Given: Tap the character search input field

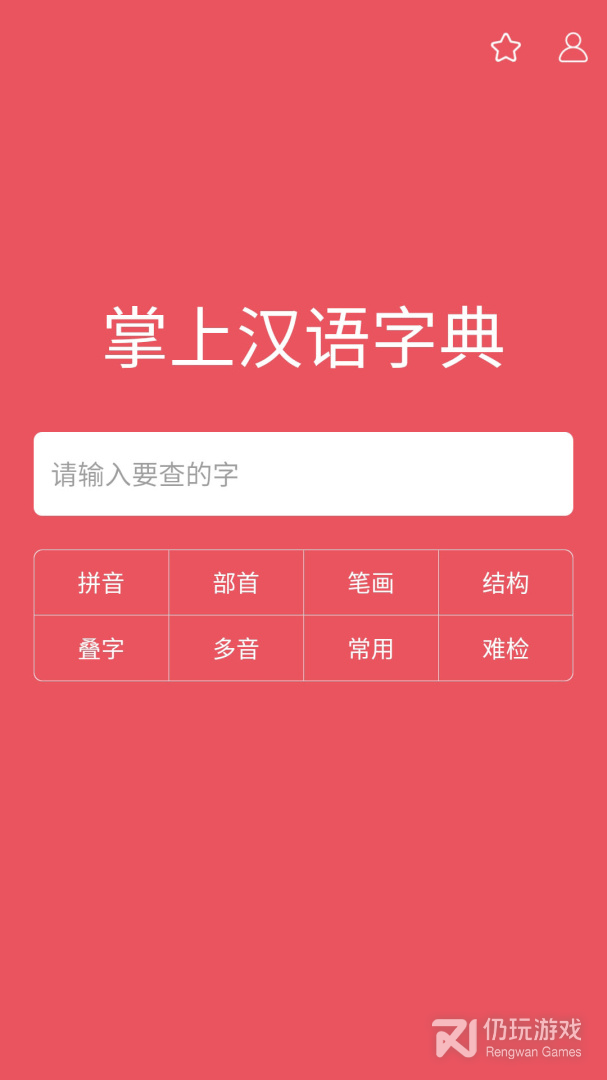Looking at the screenshot, I should pos(303,474).
